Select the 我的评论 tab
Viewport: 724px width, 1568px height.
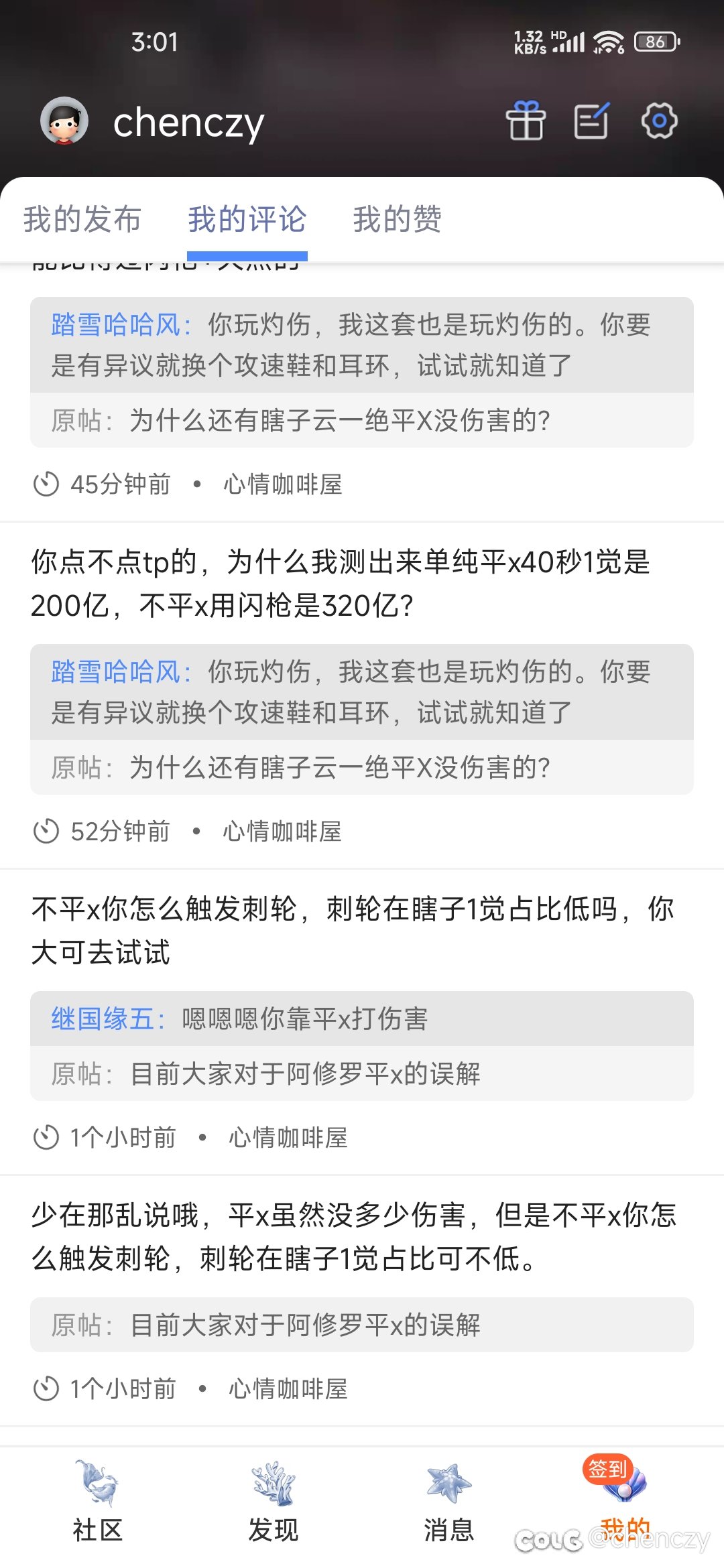[247, 219]
